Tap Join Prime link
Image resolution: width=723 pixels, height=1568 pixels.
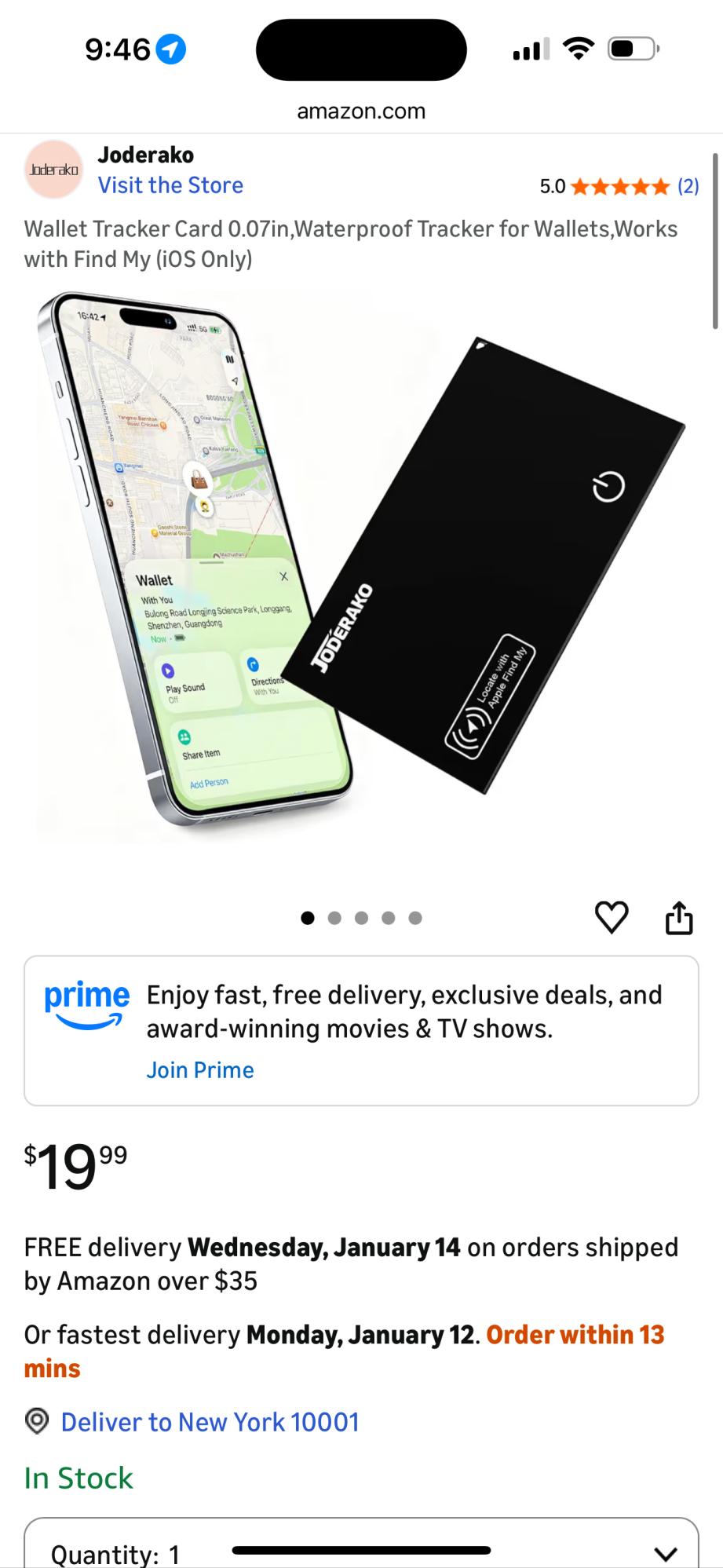click(200, 1070)
